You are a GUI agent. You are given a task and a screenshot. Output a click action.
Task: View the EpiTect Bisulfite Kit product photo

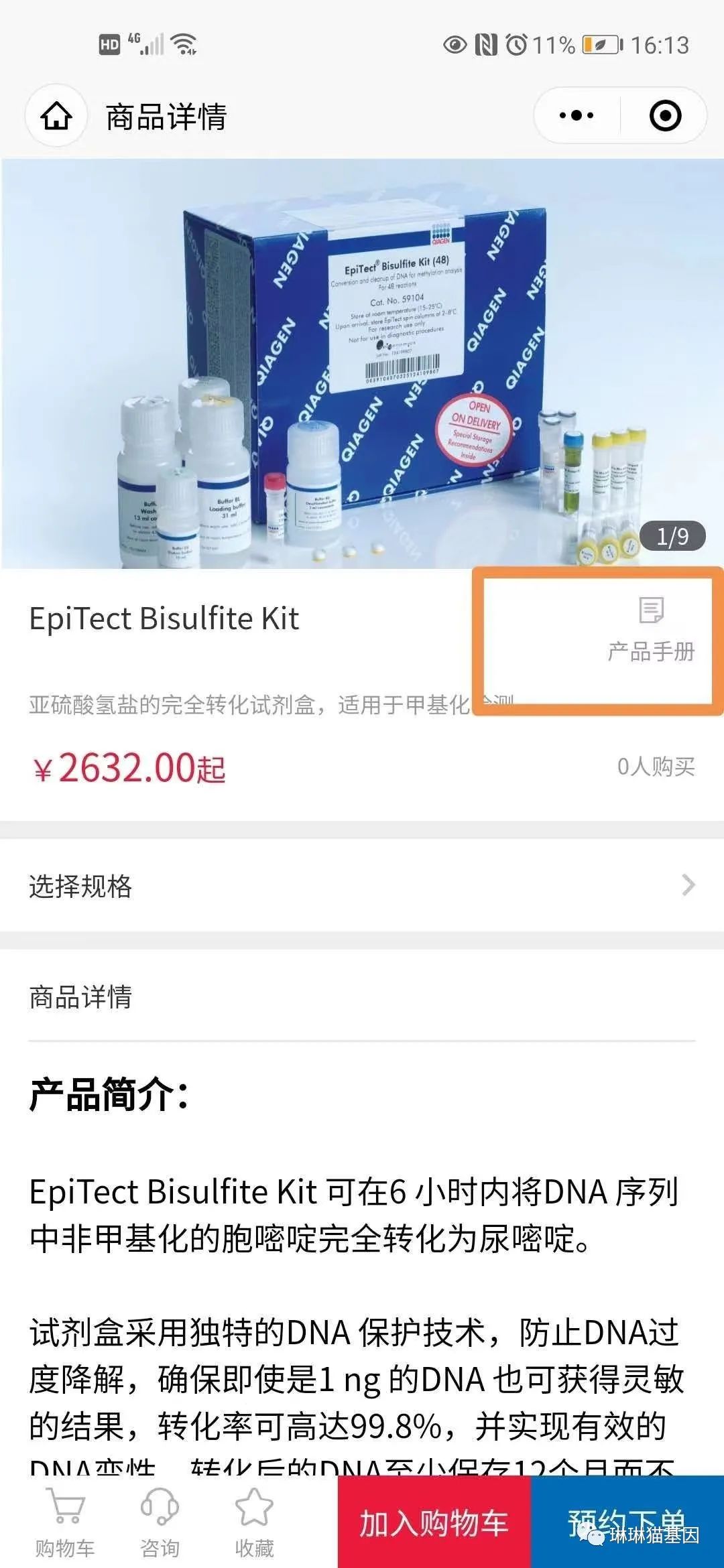(362, 364)
